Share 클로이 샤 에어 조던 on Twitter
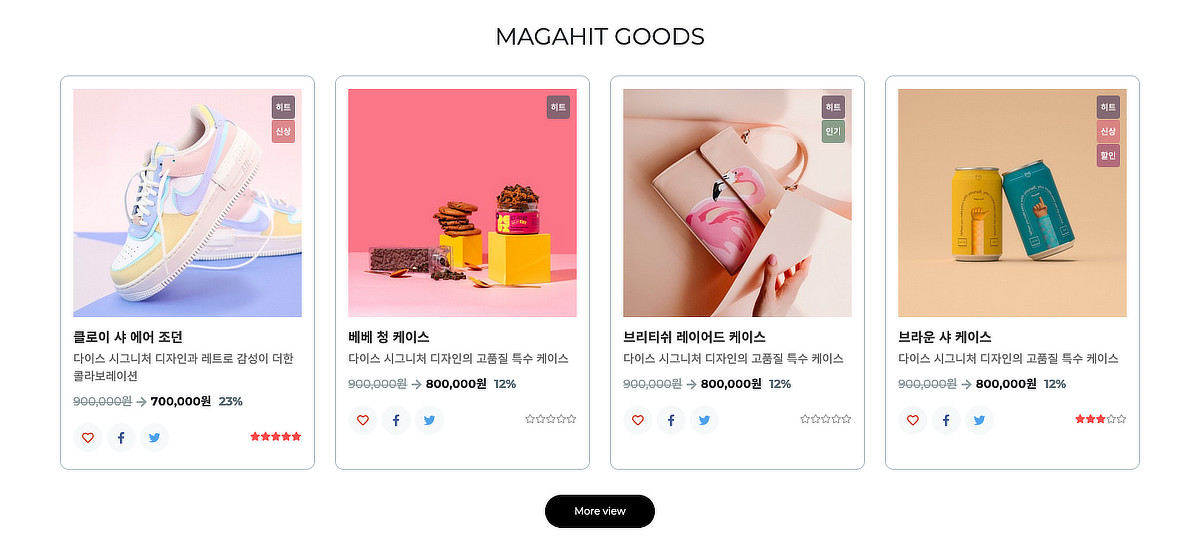This screenshot has height=542, width=1200. 154,437
